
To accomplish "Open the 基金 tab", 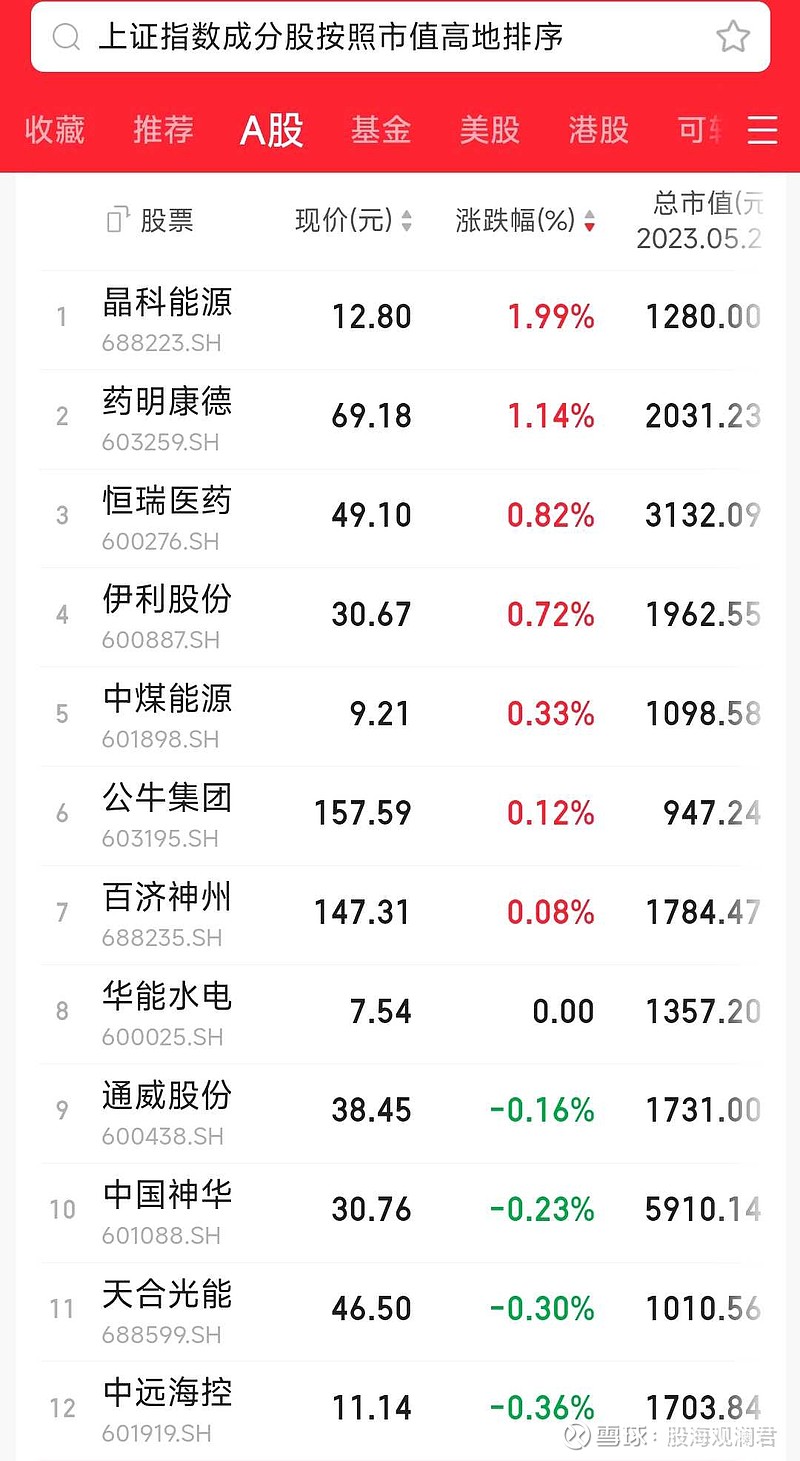I will pyautogui.click(x=380, y=131).
